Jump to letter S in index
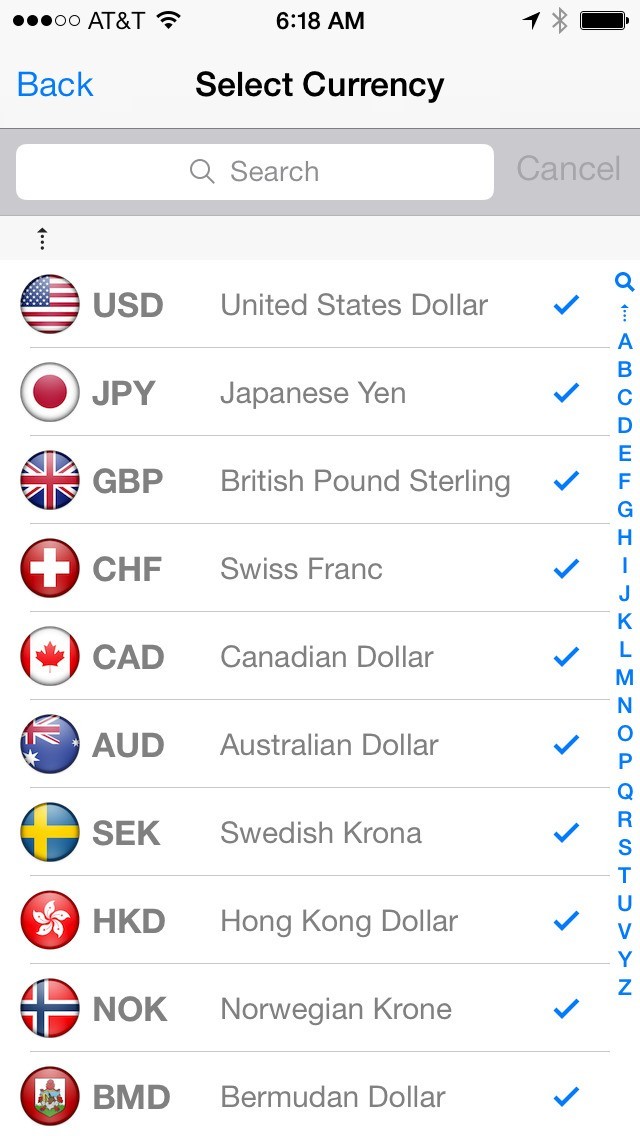Image resolution: width=640 pixels, height=1136 pixels. pyautogui.click(x=625, y=847)
